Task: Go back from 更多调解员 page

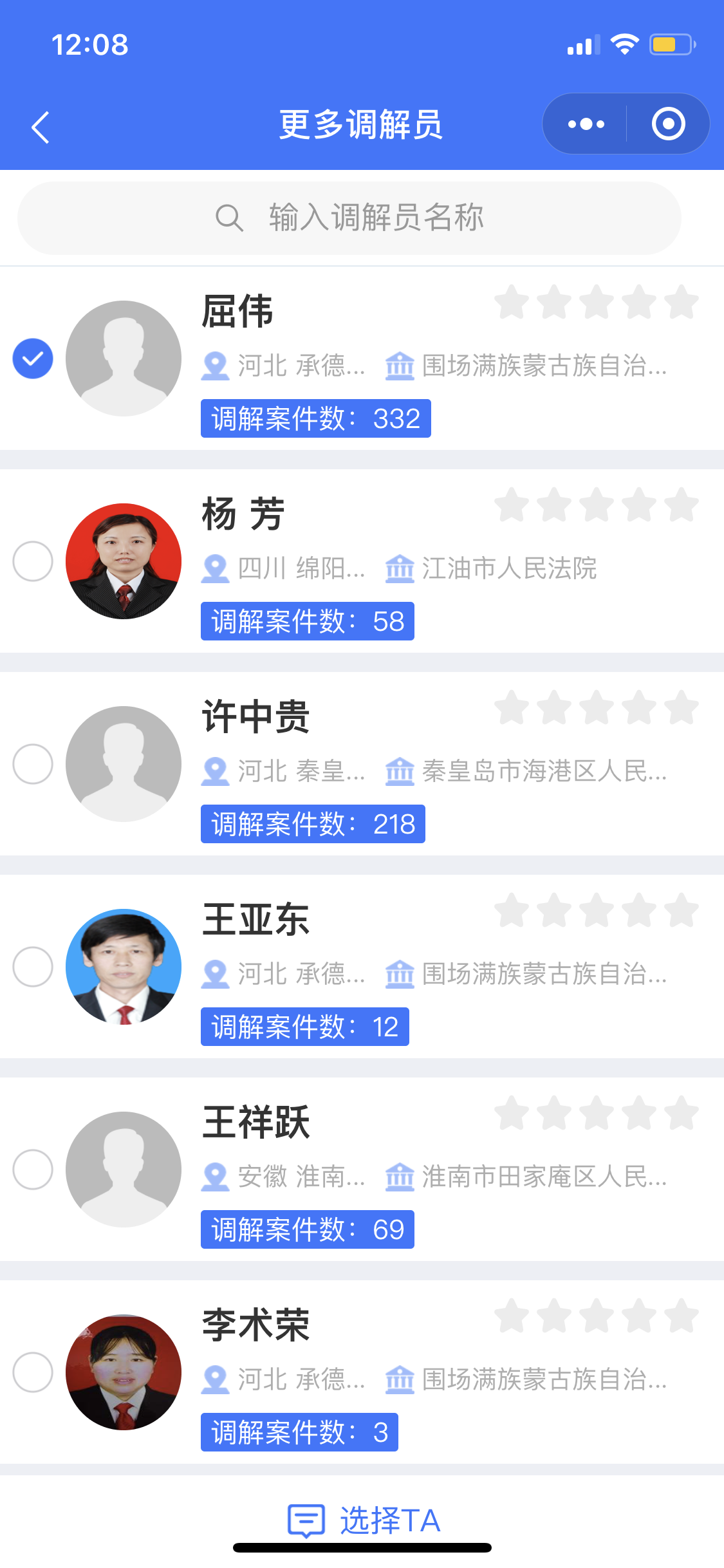Action: tap(41, 127)
